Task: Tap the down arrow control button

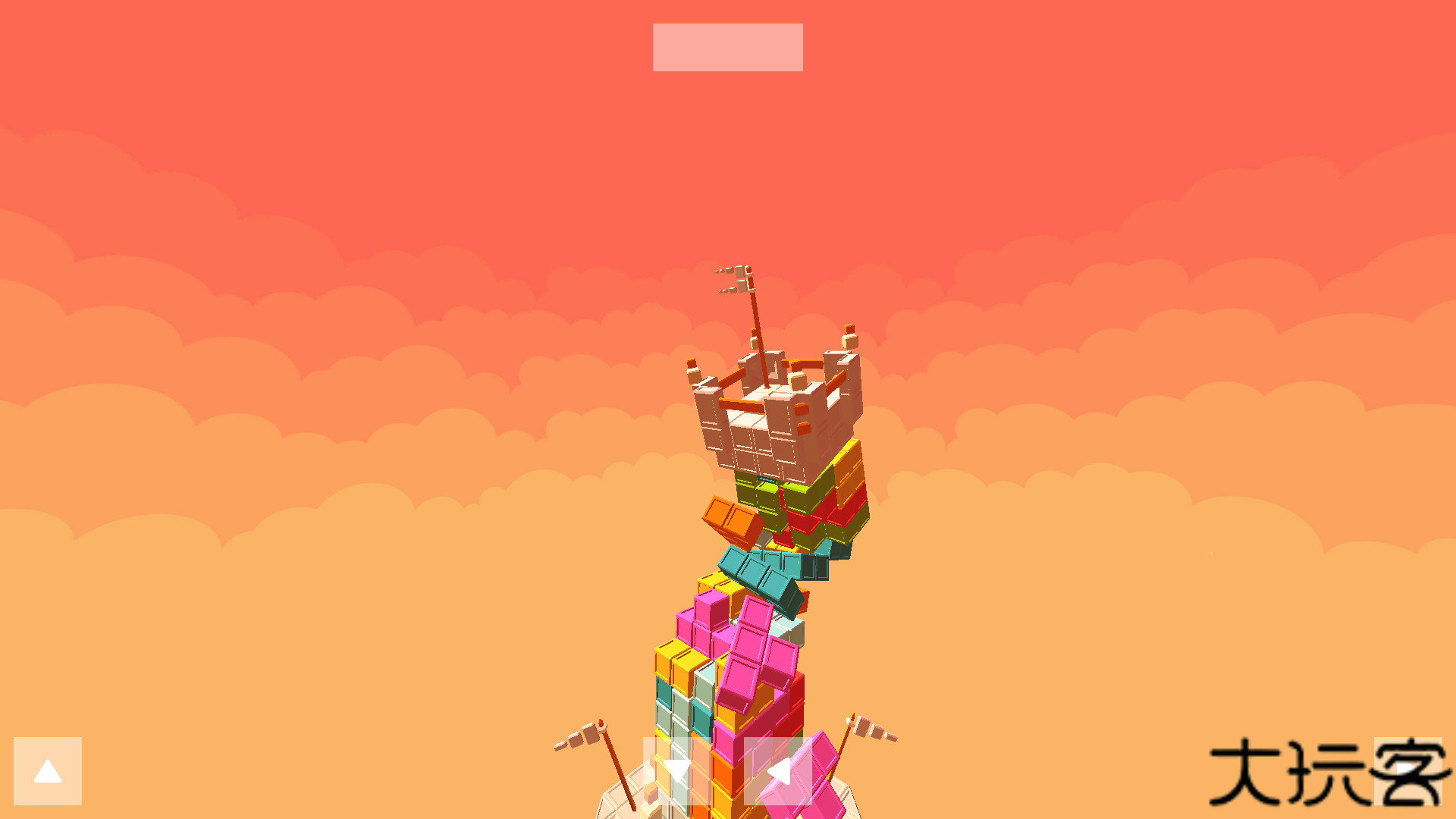Action: 676,771
